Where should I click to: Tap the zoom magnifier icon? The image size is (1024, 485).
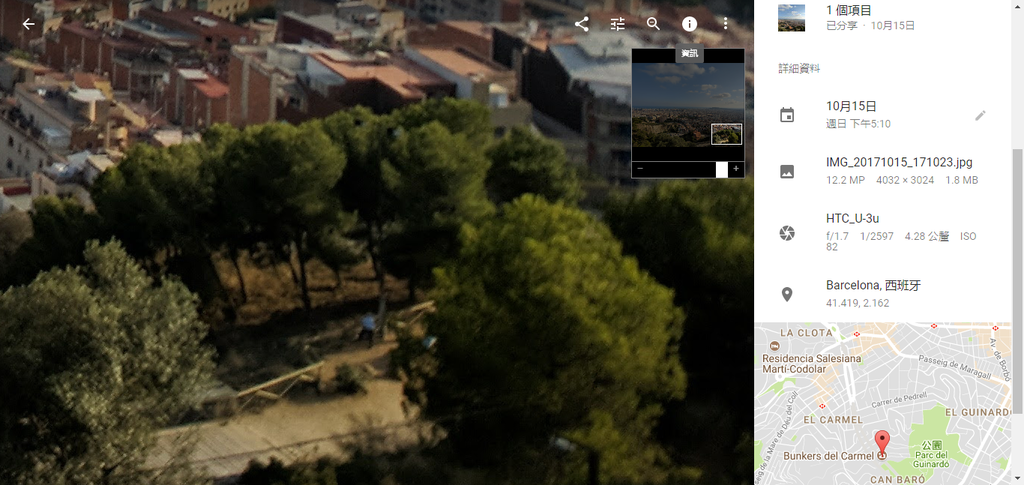point(654,24)
